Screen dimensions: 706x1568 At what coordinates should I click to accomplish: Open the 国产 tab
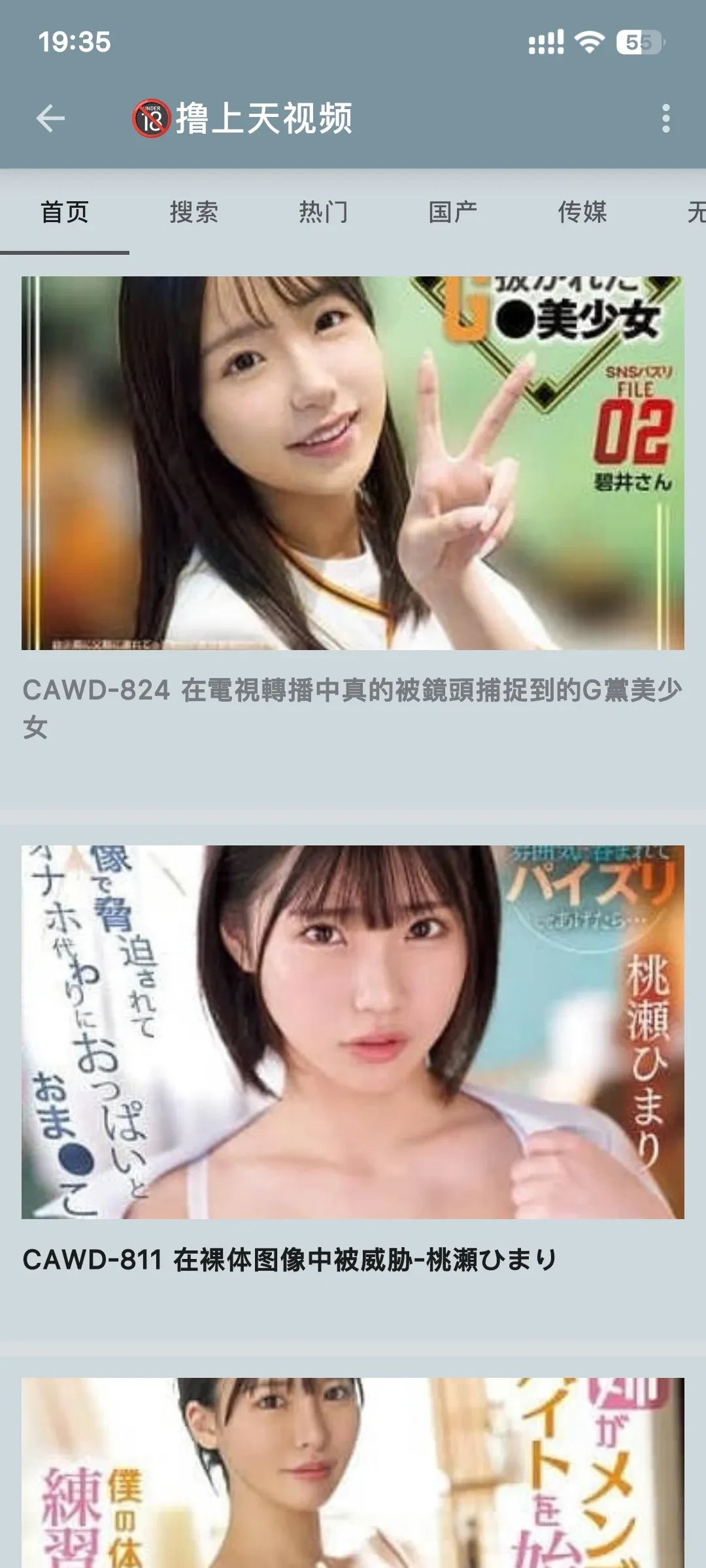click(452, 212)
